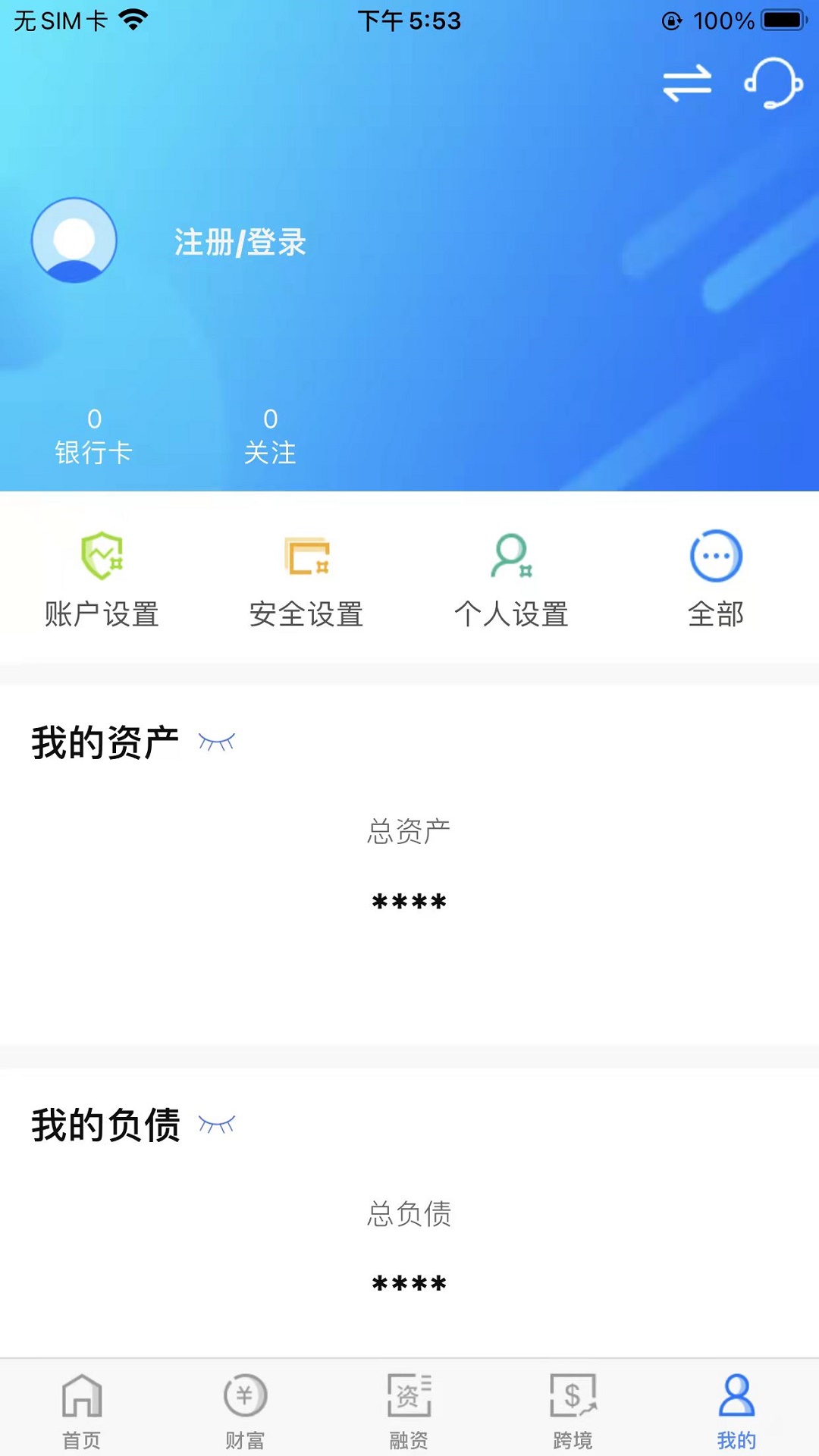Go to the 融资 tab
Viewport: 819px width, 1456px height.
click(x=409, y=1410)
